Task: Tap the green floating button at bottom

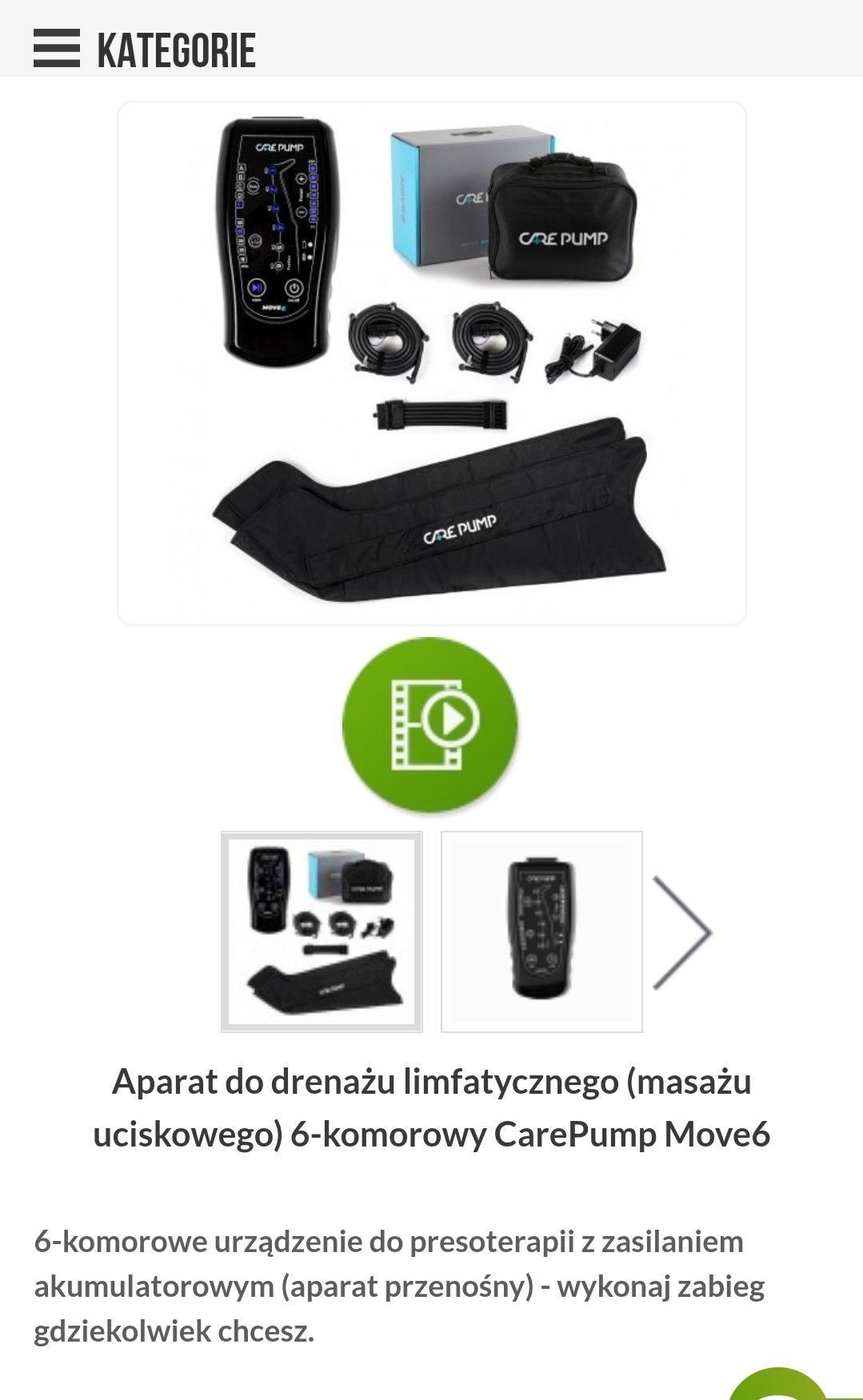Action: point(777,1387)
